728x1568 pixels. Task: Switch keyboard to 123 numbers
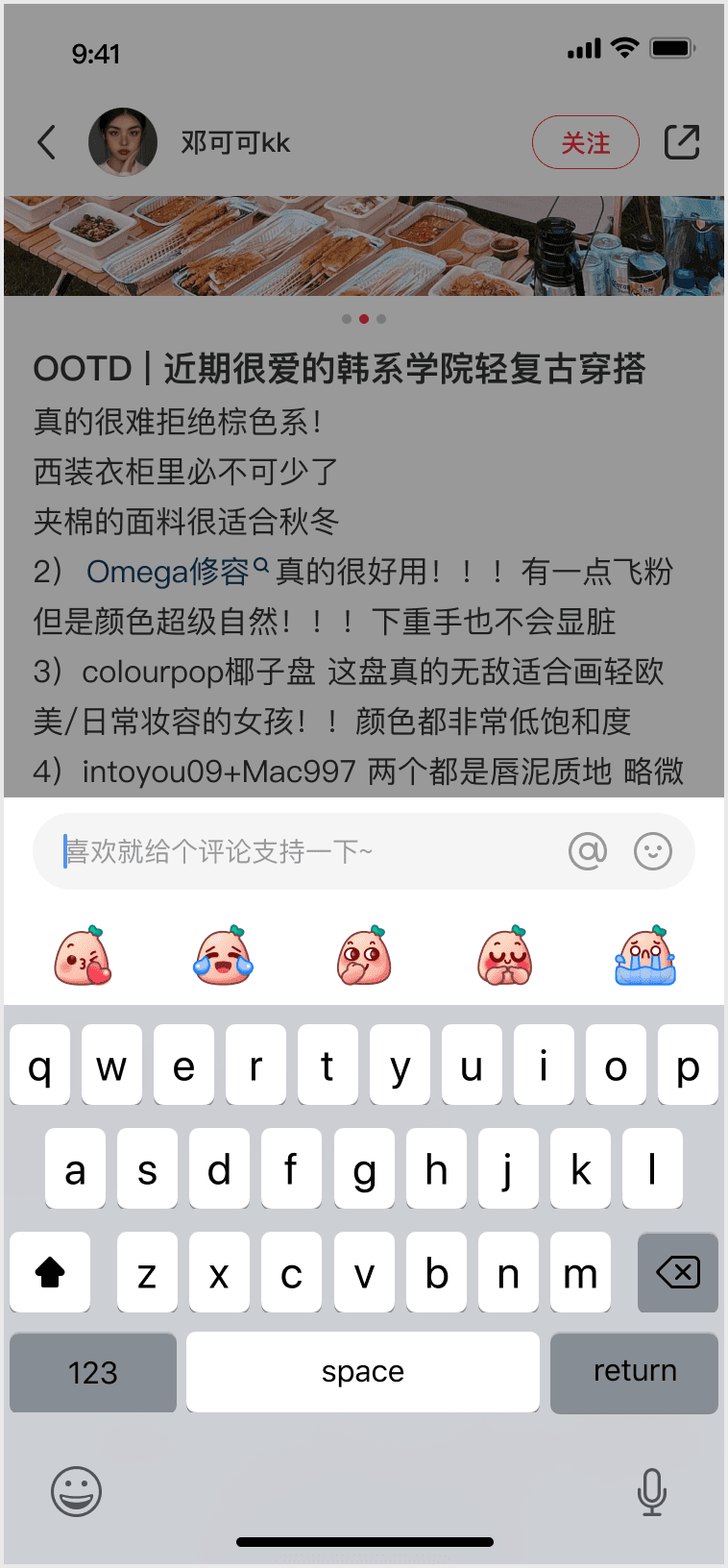93,1372
